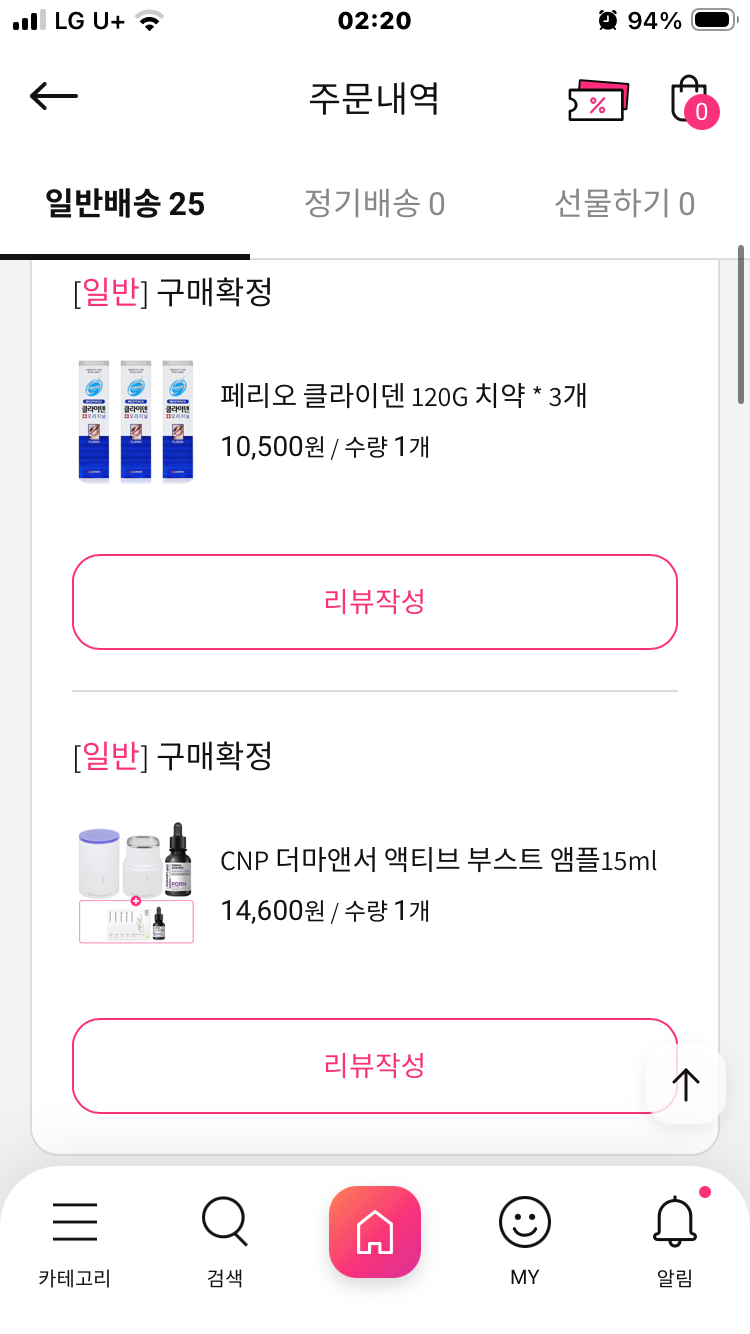Switch to the 일반배송 25 tab
Viewport: 750px width, 1334px height.
coord(125,205)
